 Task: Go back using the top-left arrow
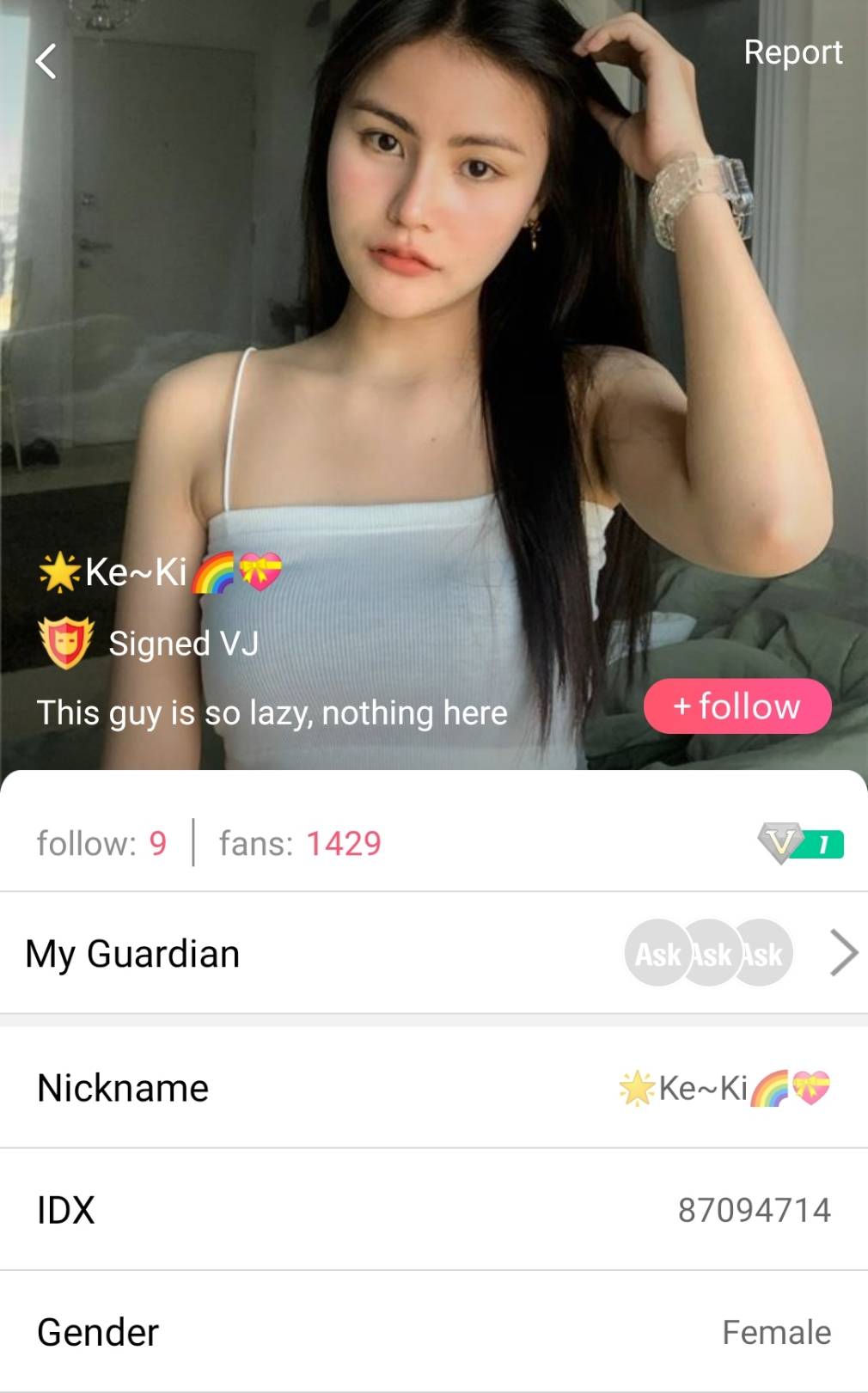coord(46,61)
